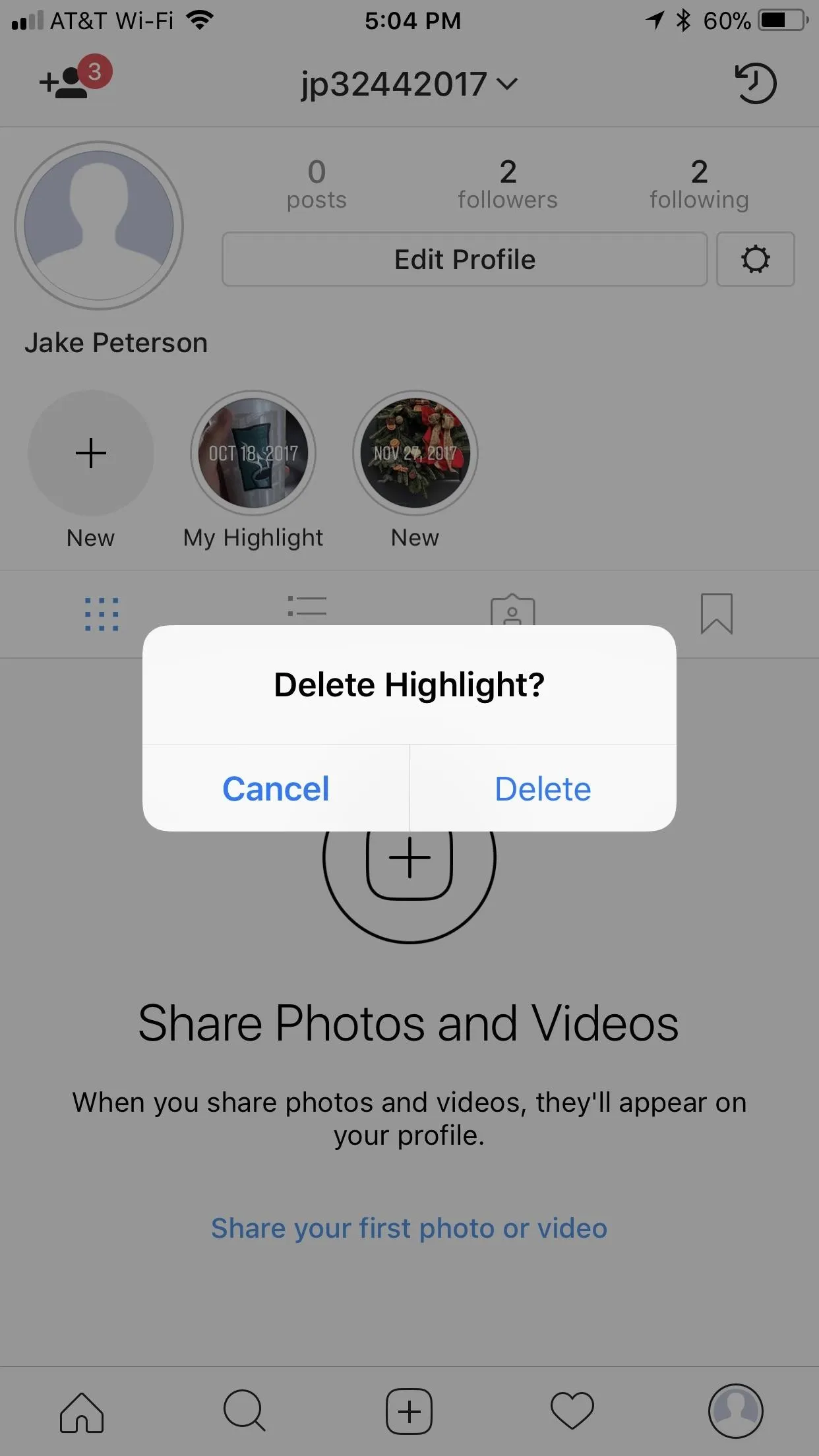The image size is (819, 1456).
Task: Tap the Edit Profile button
Action: pyautogui.click(x=465, y=259)
